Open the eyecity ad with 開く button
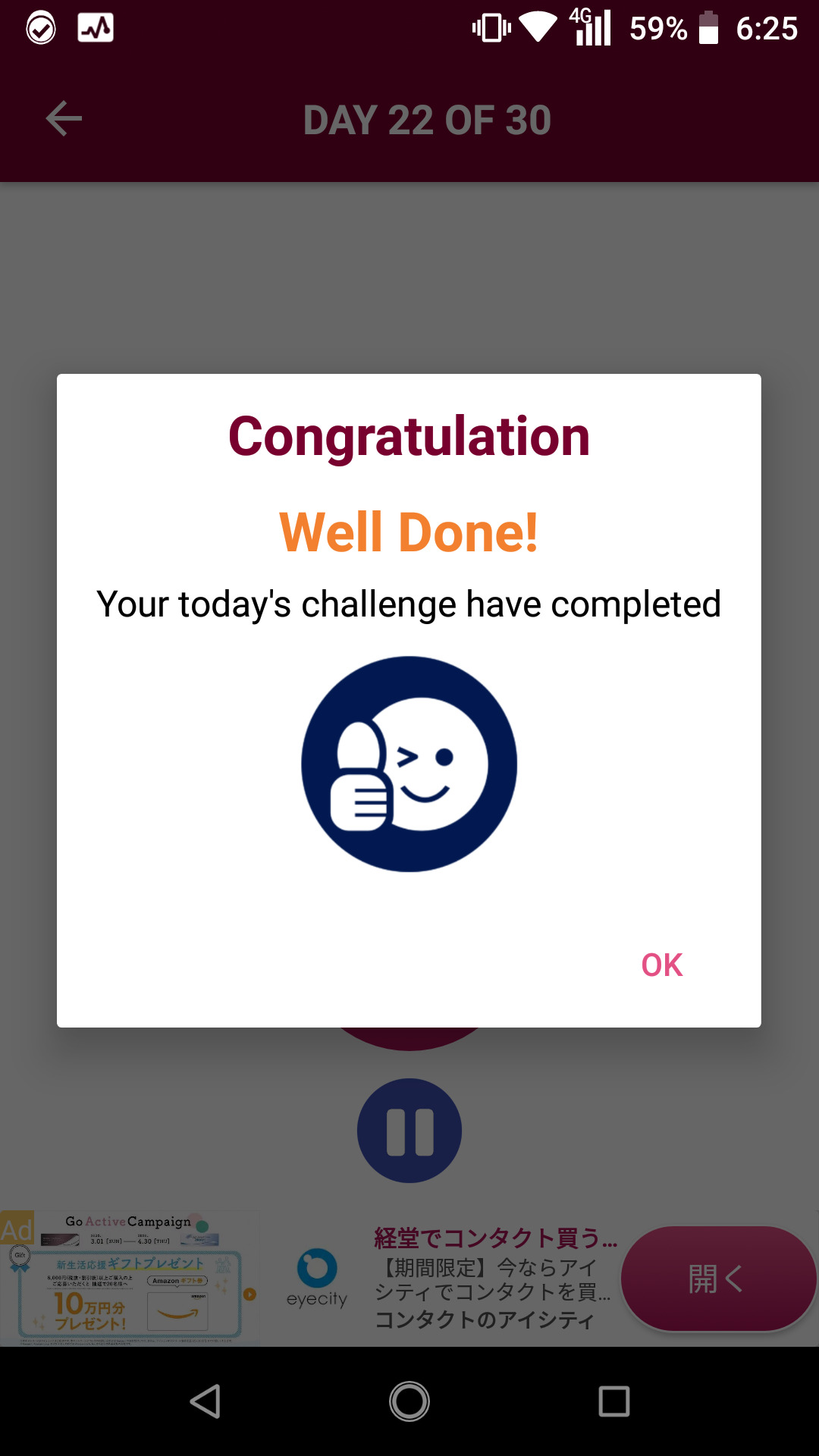This screenshot has height=1456, width=819. [x=717, y=1279]
